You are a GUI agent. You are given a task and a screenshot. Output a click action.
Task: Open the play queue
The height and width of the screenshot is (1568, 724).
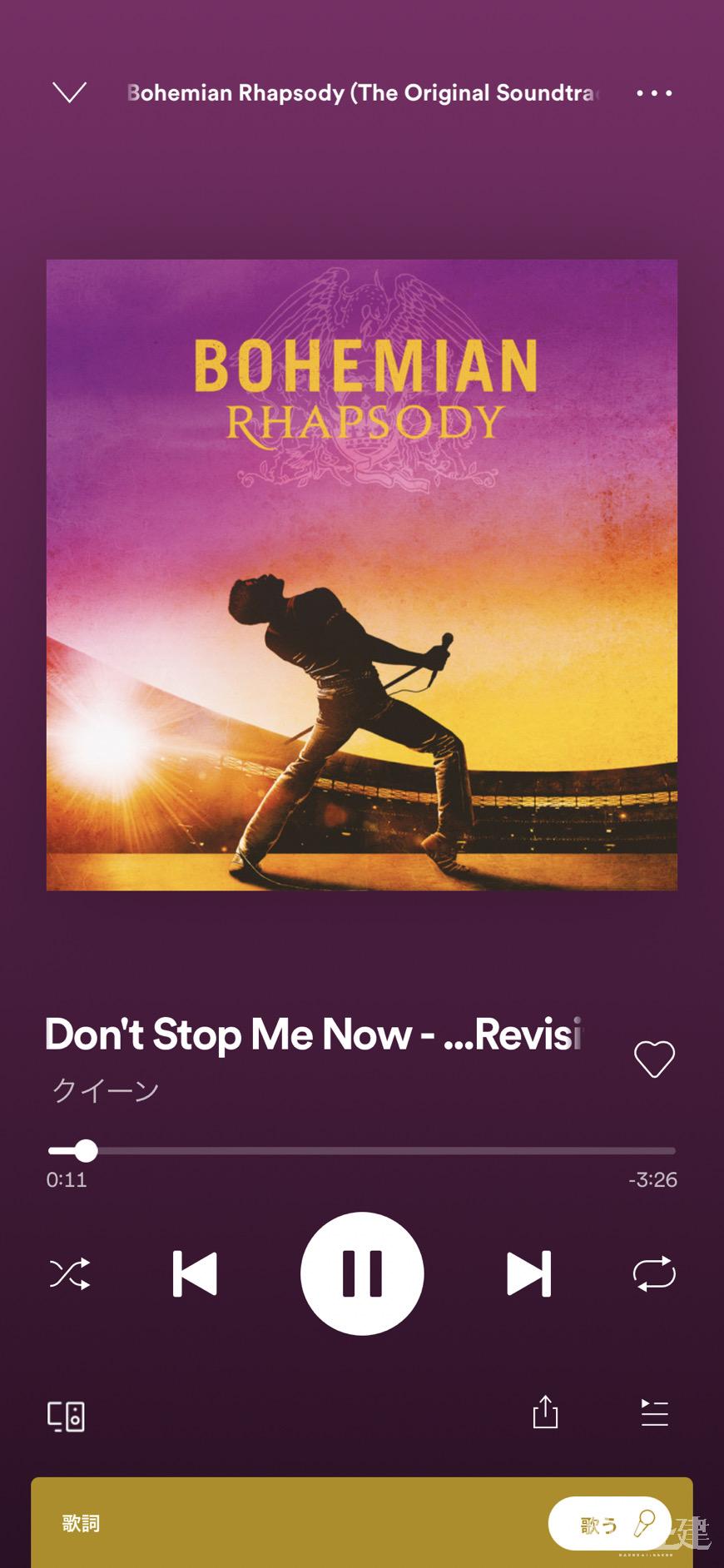655,1412
